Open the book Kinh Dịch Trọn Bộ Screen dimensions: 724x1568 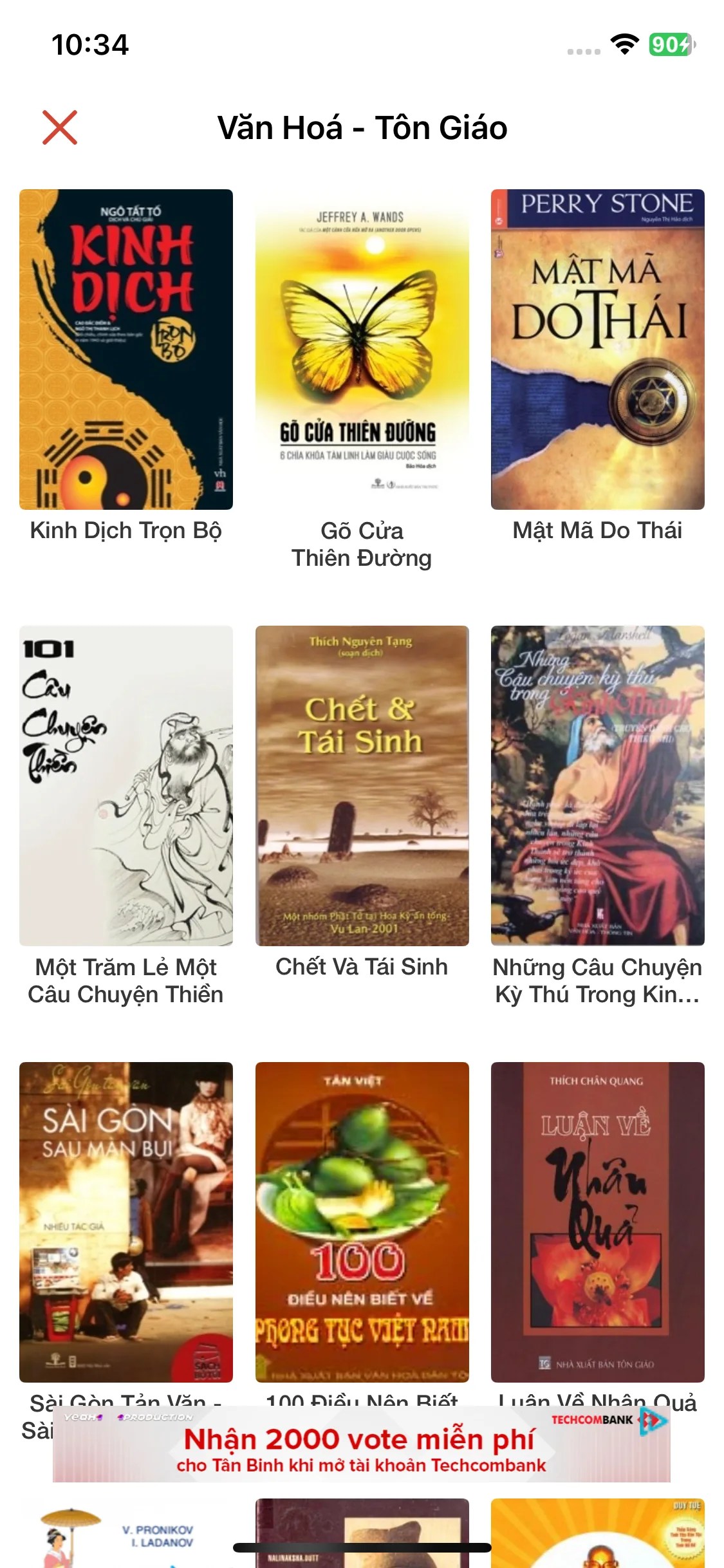tap(126, 350)
